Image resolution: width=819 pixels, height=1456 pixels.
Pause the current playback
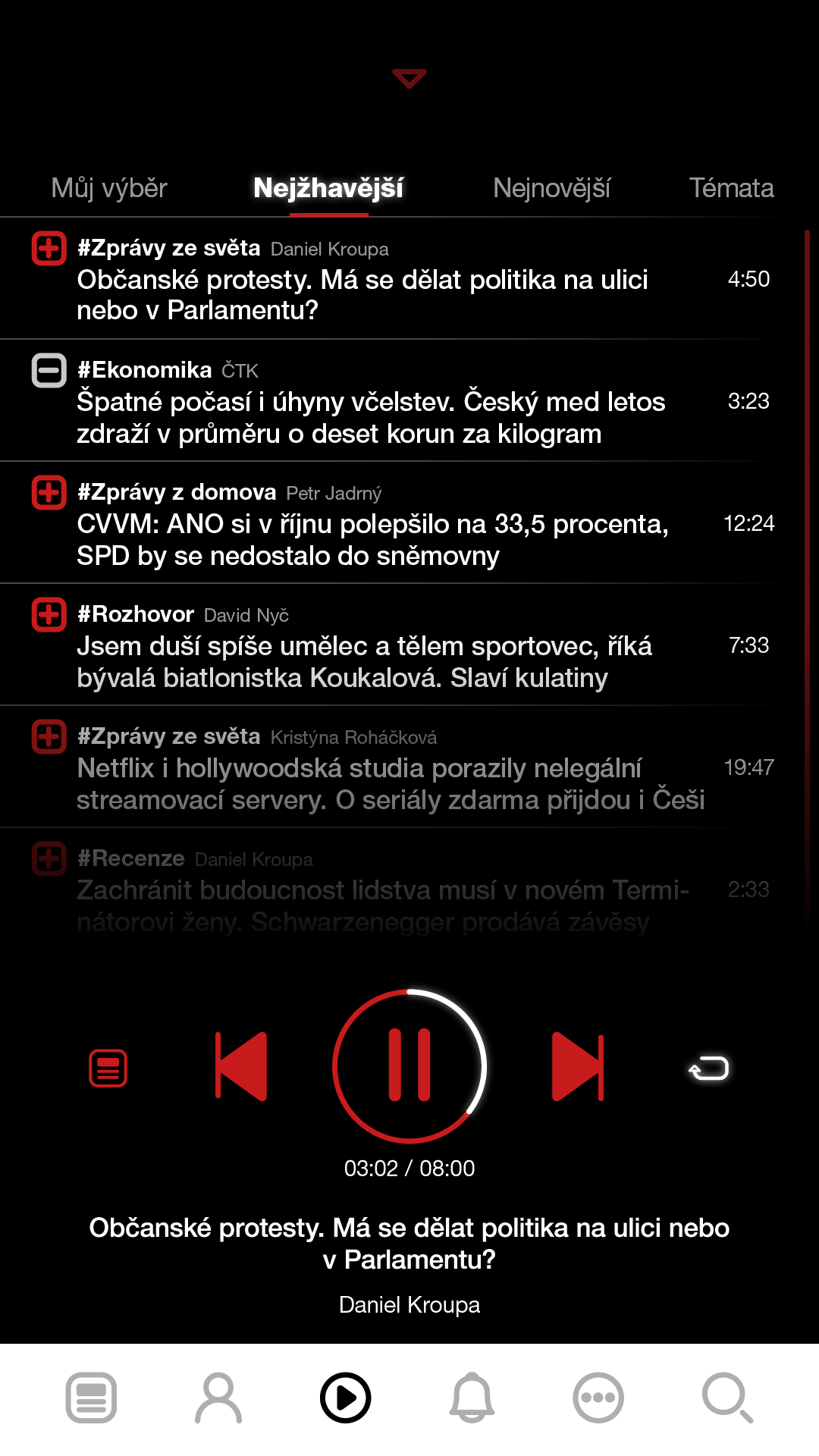[x=409, y=1065]
